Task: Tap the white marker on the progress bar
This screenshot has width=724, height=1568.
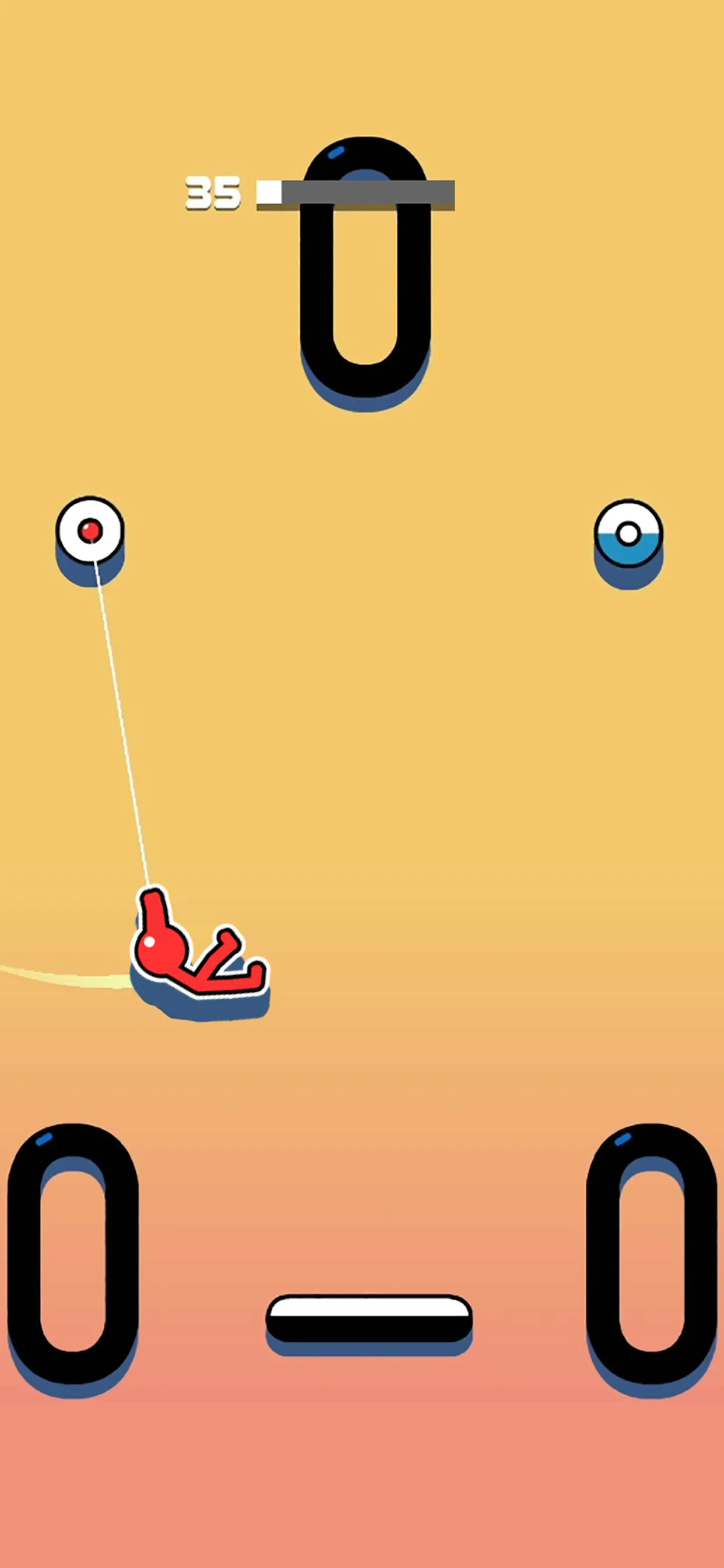Action: coord(268,191)
